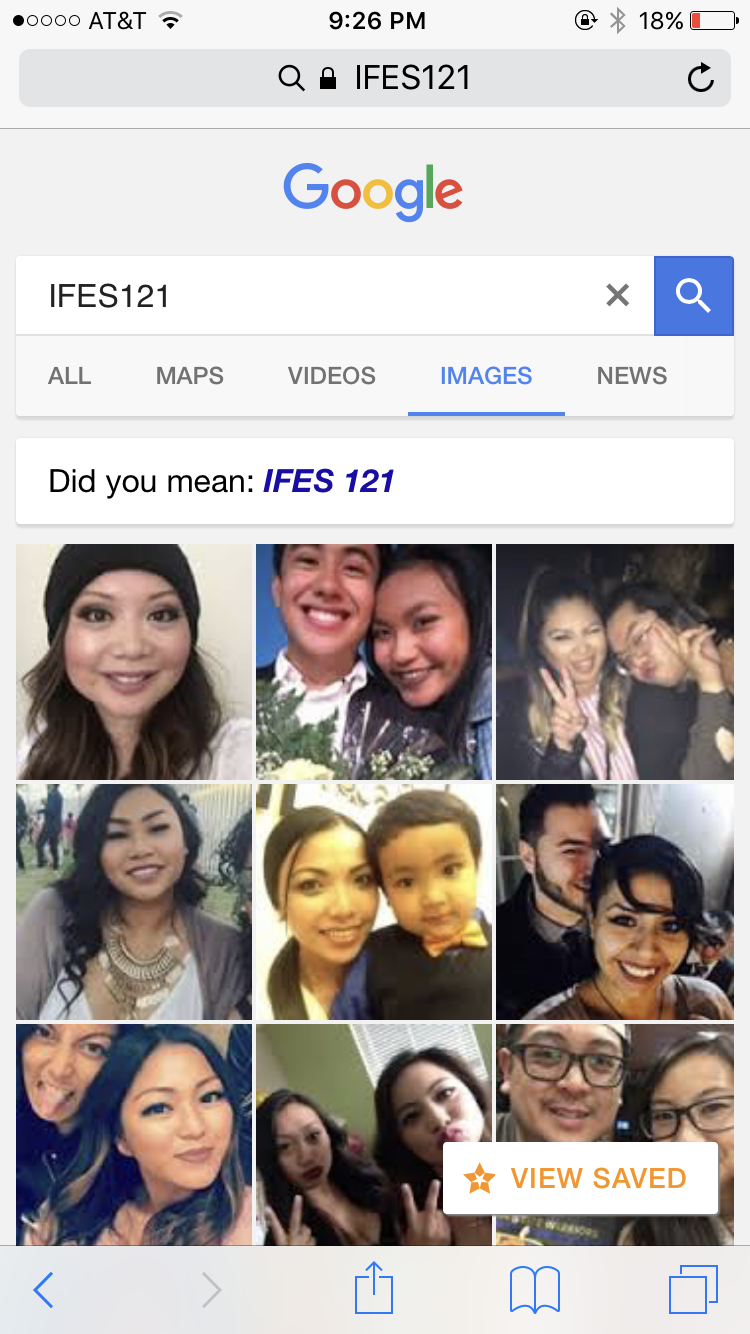
Task: Show all open Safari tabs
Action: [692, 1290]
